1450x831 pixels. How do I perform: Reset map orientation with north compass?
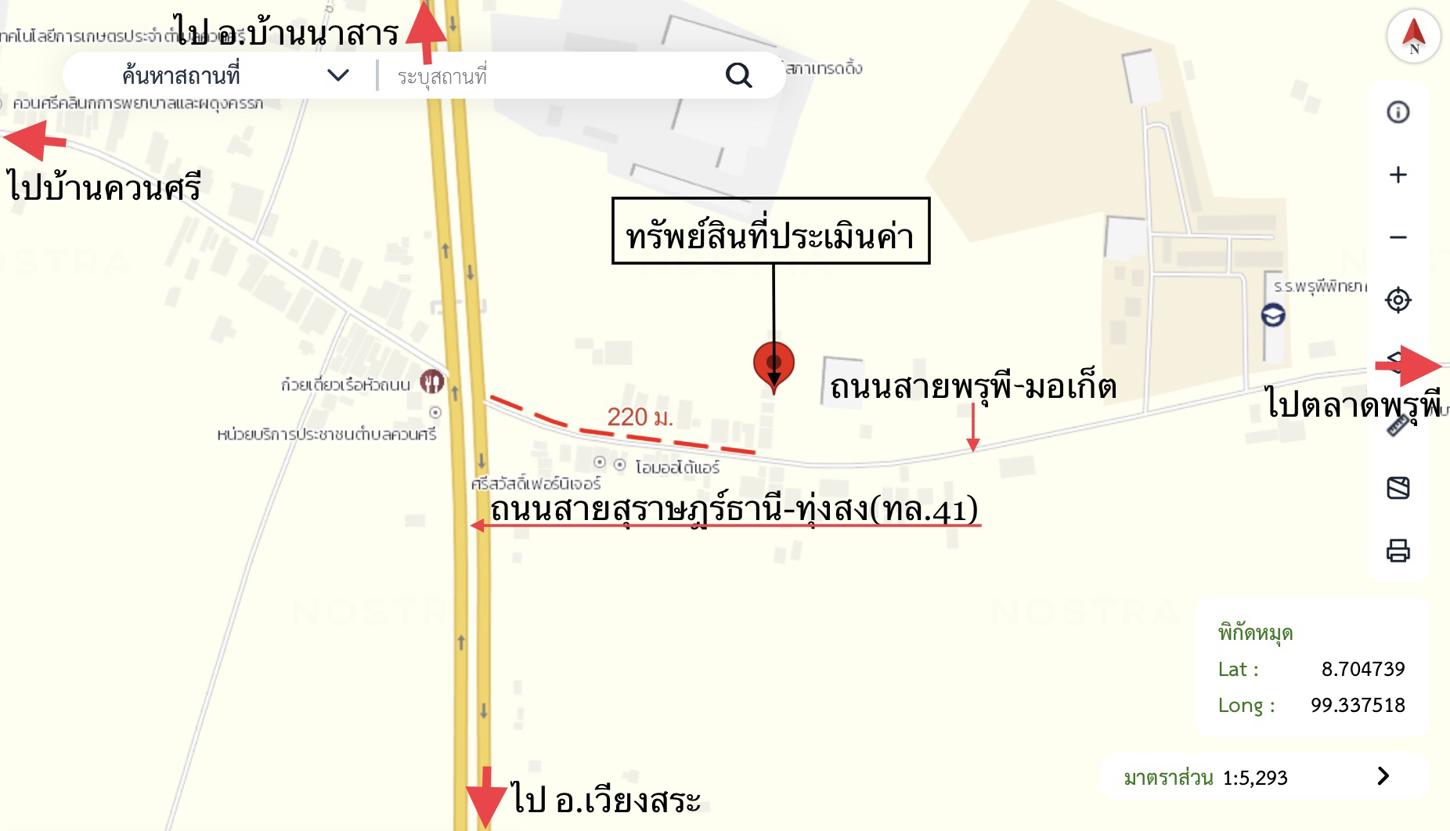1413,38
